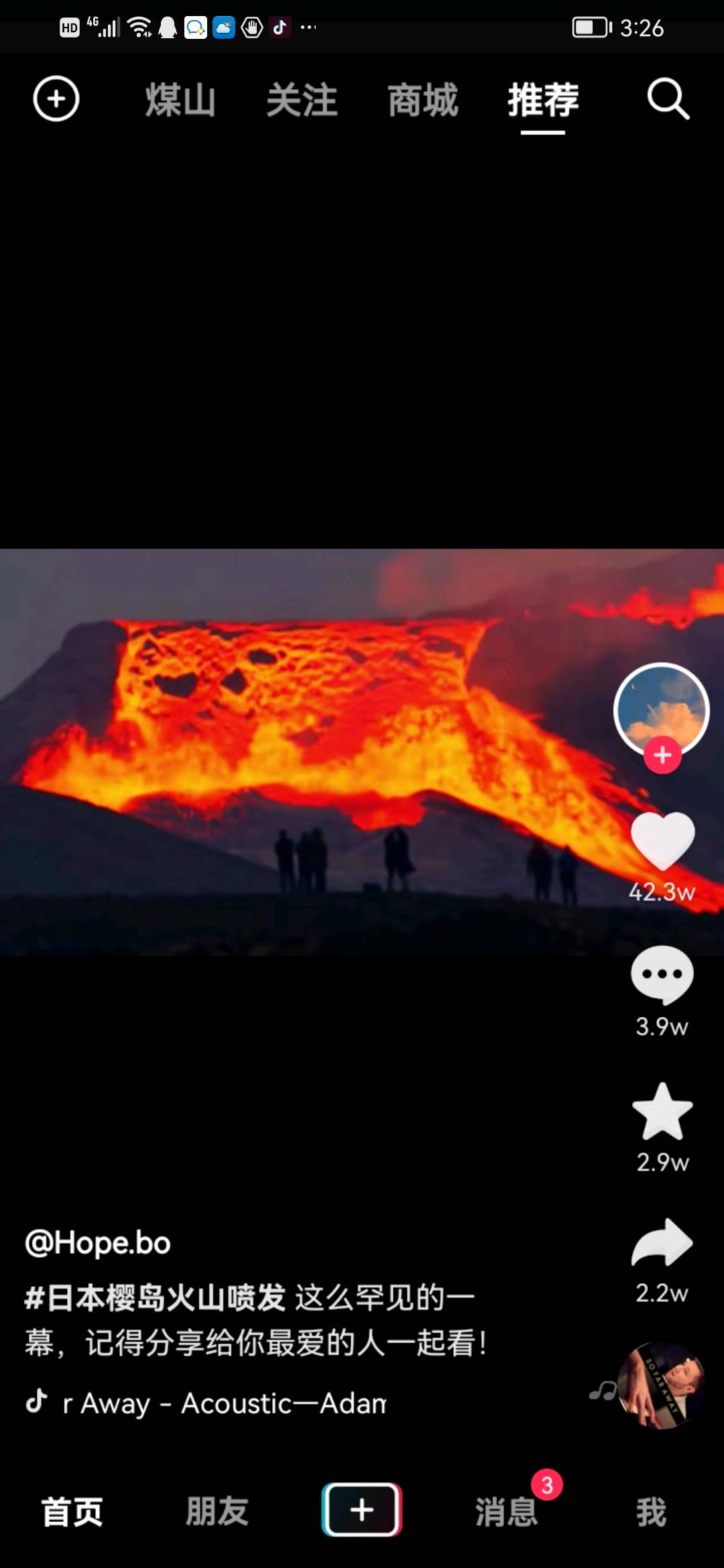The width and height of the screenshot is (724, 1568).
Task: Open 消息 with 3 notifications
Action: point(507,1512)
